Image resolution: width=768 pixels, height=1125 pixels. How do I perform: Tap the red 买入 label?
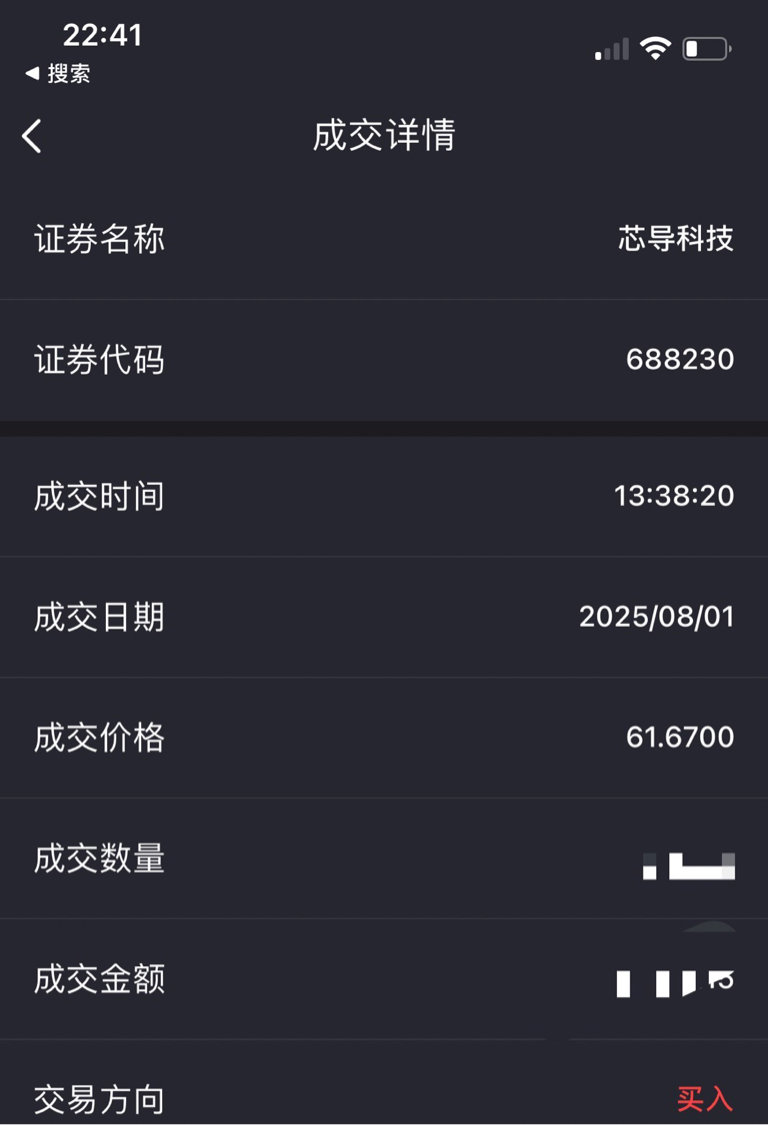(707, 1100)
